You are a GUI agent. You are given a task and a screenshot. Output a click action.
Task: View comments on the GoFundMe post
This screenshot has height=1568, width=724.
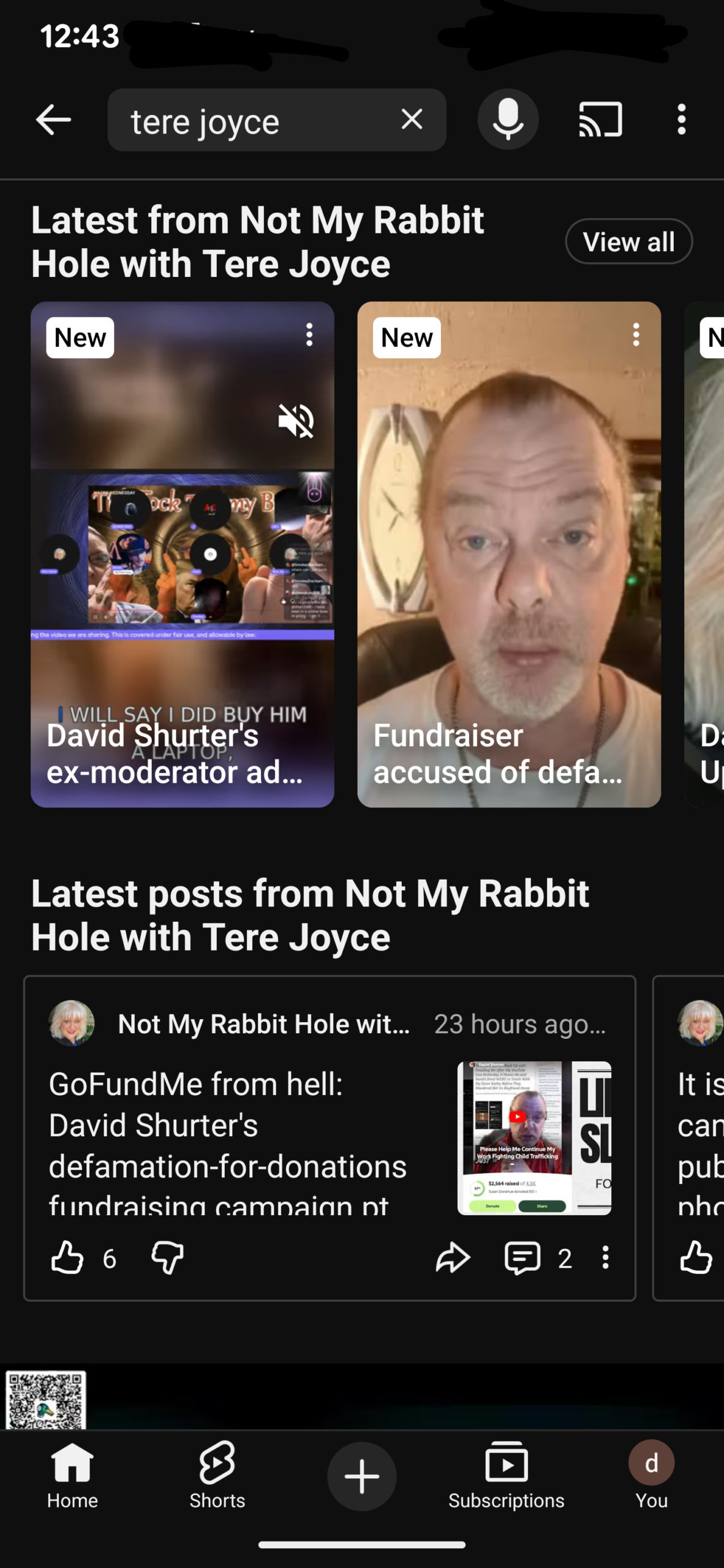(x=522, y=1258)
